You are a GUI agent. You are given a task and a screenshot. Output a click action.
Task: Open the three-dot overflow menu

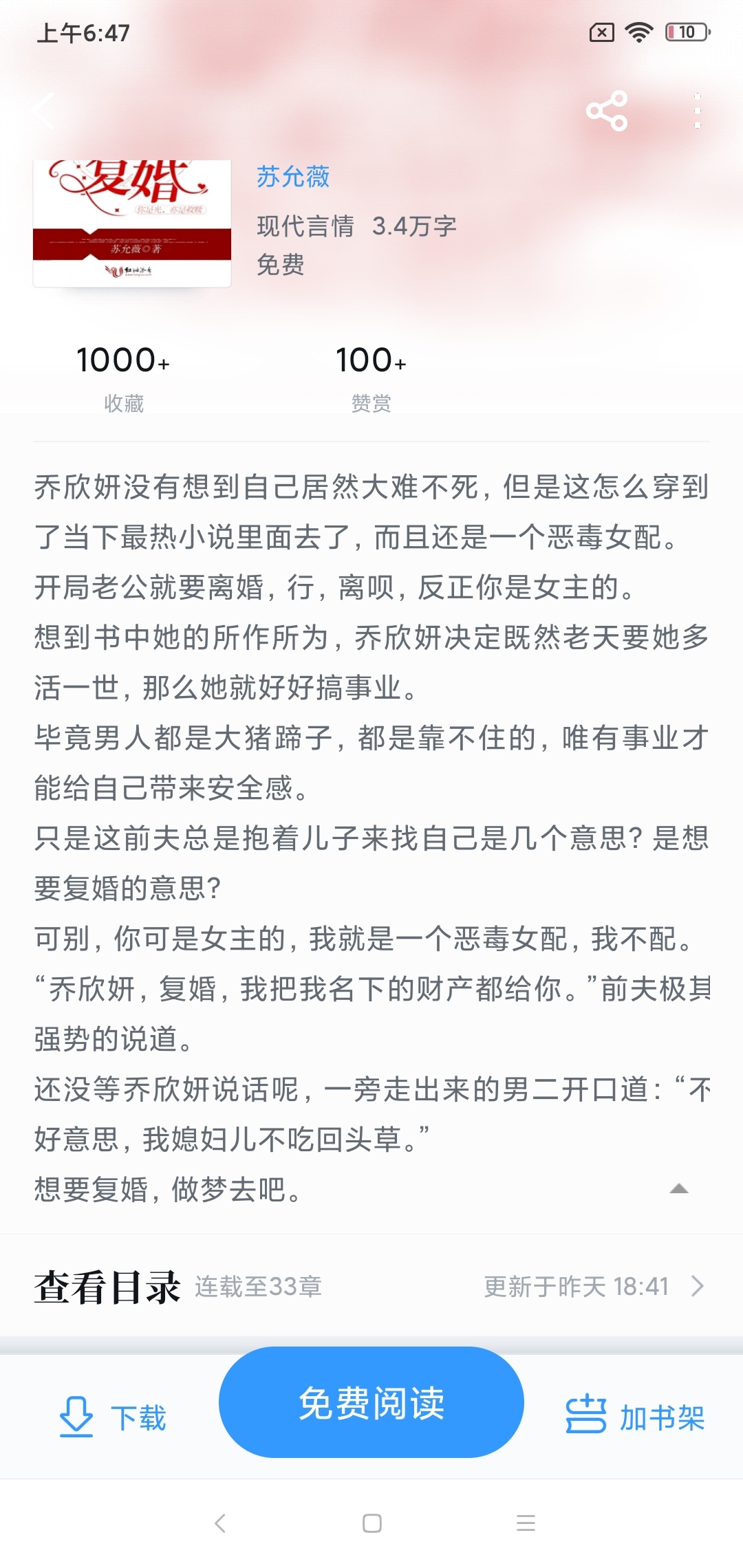pyautogui.click(x=698, y=111)
